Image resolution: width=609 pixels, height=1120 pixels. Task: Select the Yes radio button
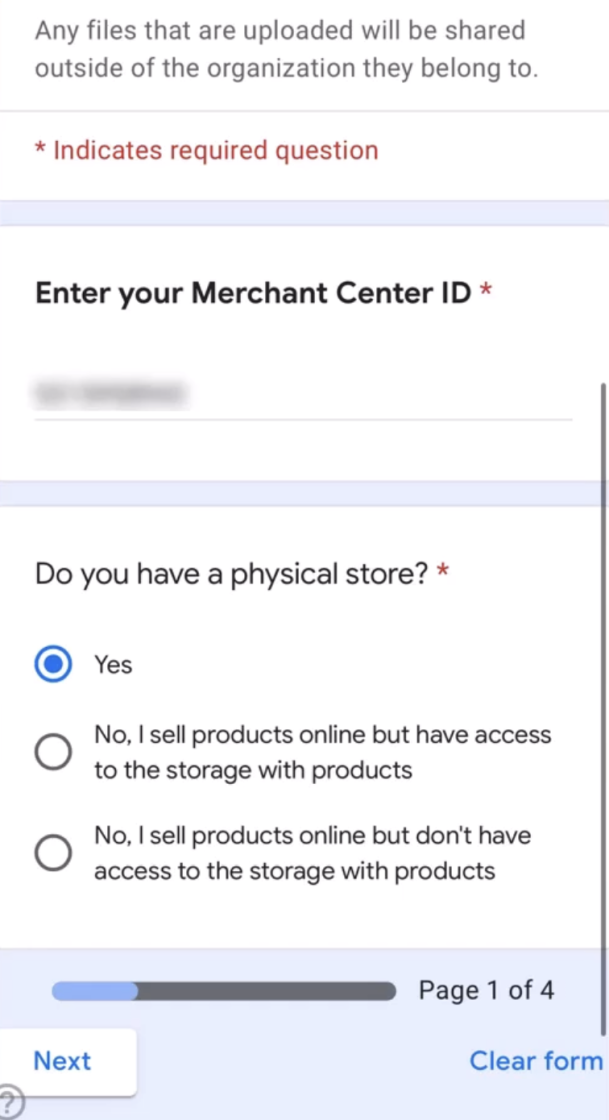tap(53, 664)
